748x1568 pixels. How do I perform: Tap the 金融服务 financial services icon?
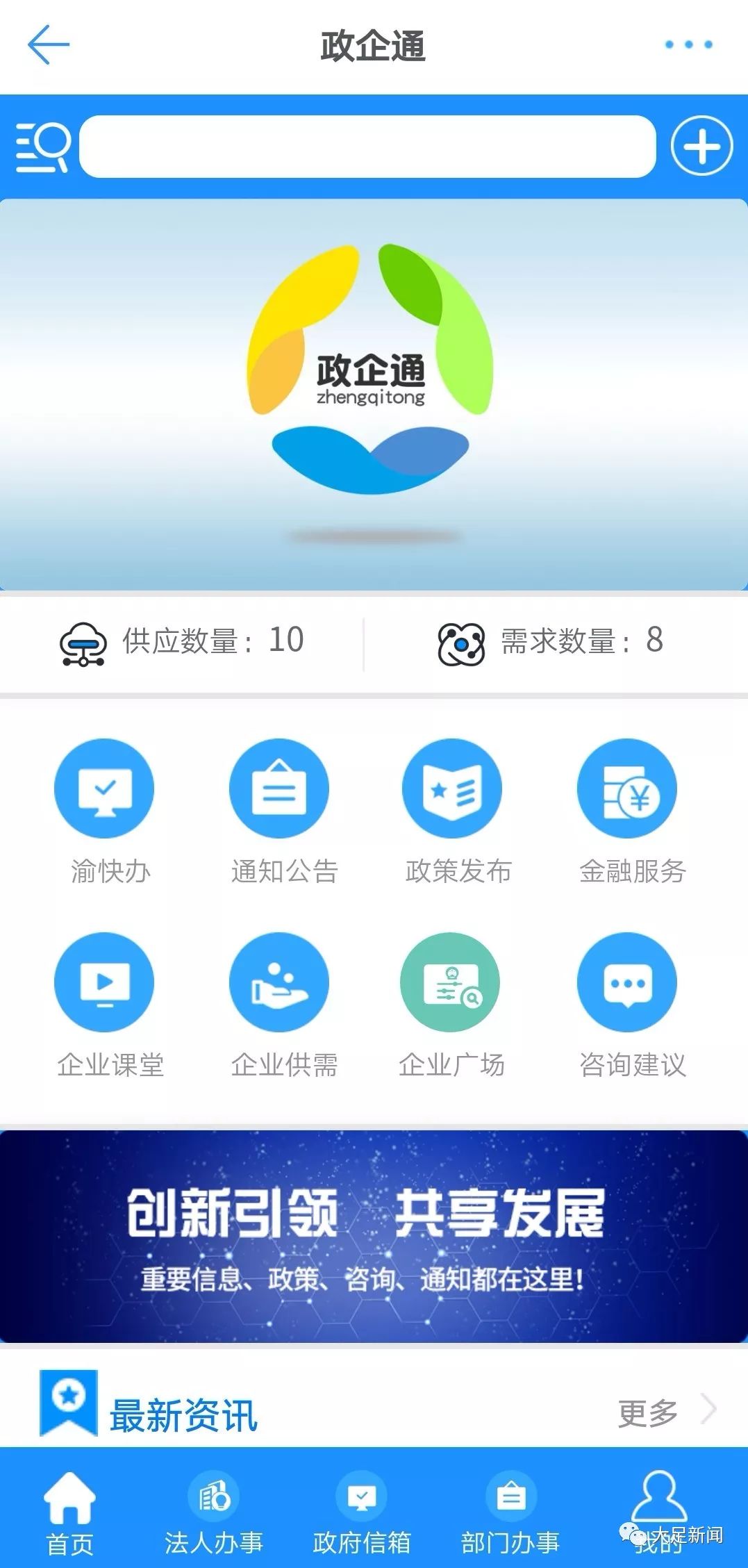coord(626,789)
